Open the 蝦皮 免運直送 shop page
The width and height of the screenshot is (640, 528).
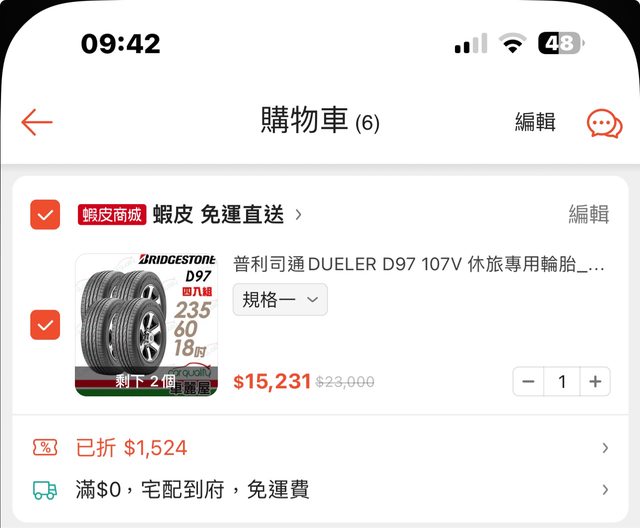(x=228, y=214)
